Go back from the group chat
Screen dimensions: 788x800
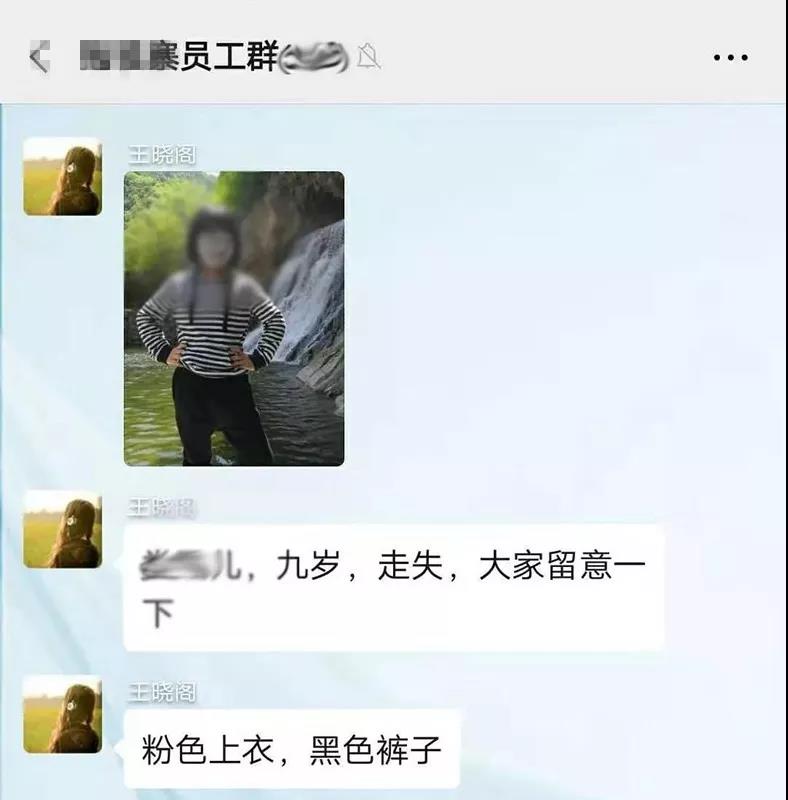[38, 57]
